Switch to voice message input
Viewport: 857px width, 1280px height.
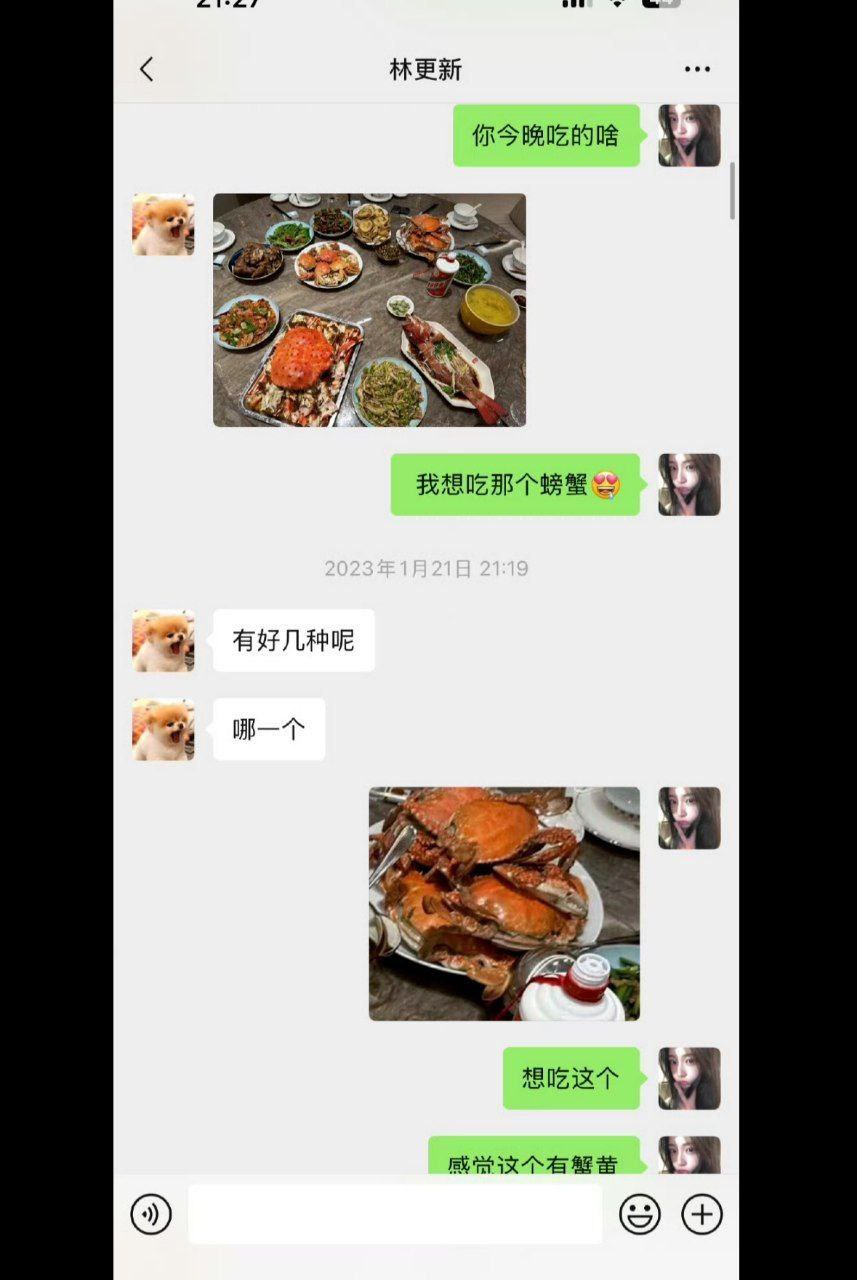click(151, 1214)
